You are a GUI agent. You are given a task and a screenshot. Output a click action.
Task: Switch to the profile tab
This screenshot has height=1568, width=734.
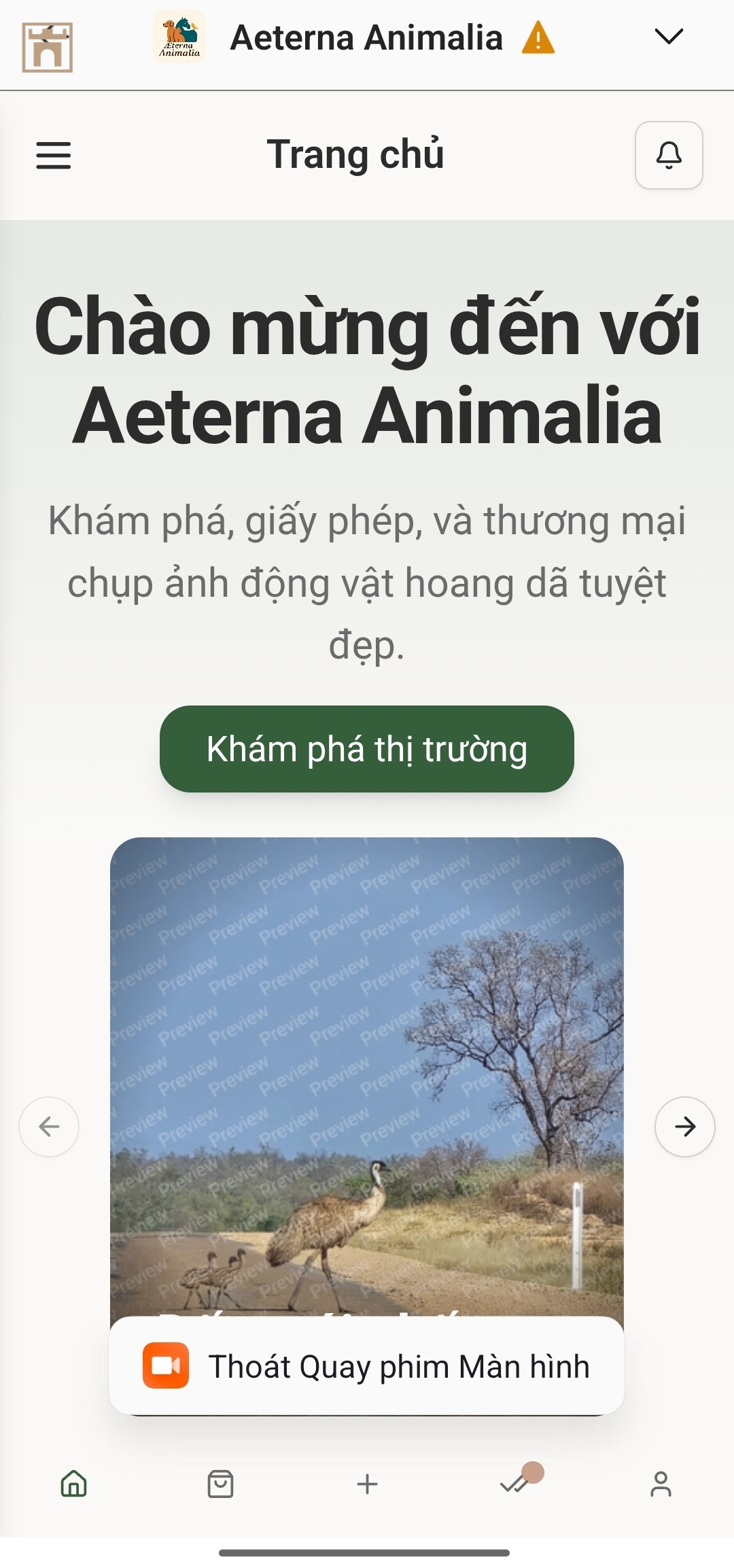click(661, 1484)
